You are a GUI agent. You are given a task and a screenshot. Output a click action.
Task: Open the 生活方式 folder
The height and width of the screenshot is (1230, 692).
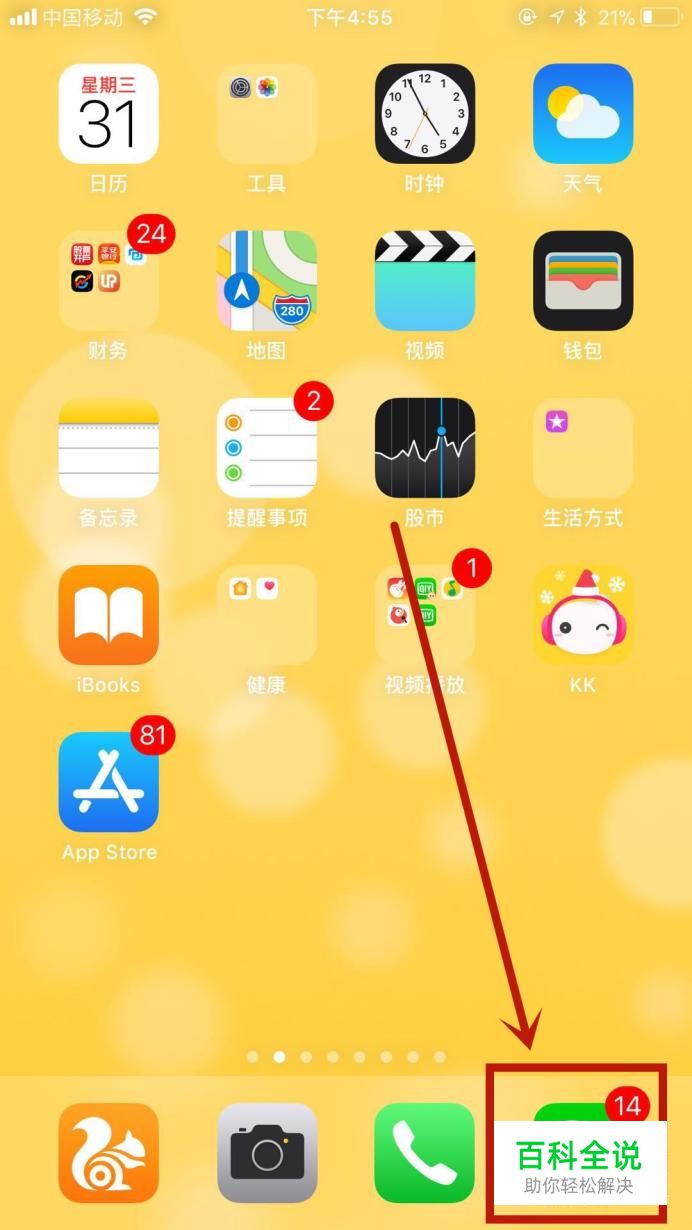(583, 448)
